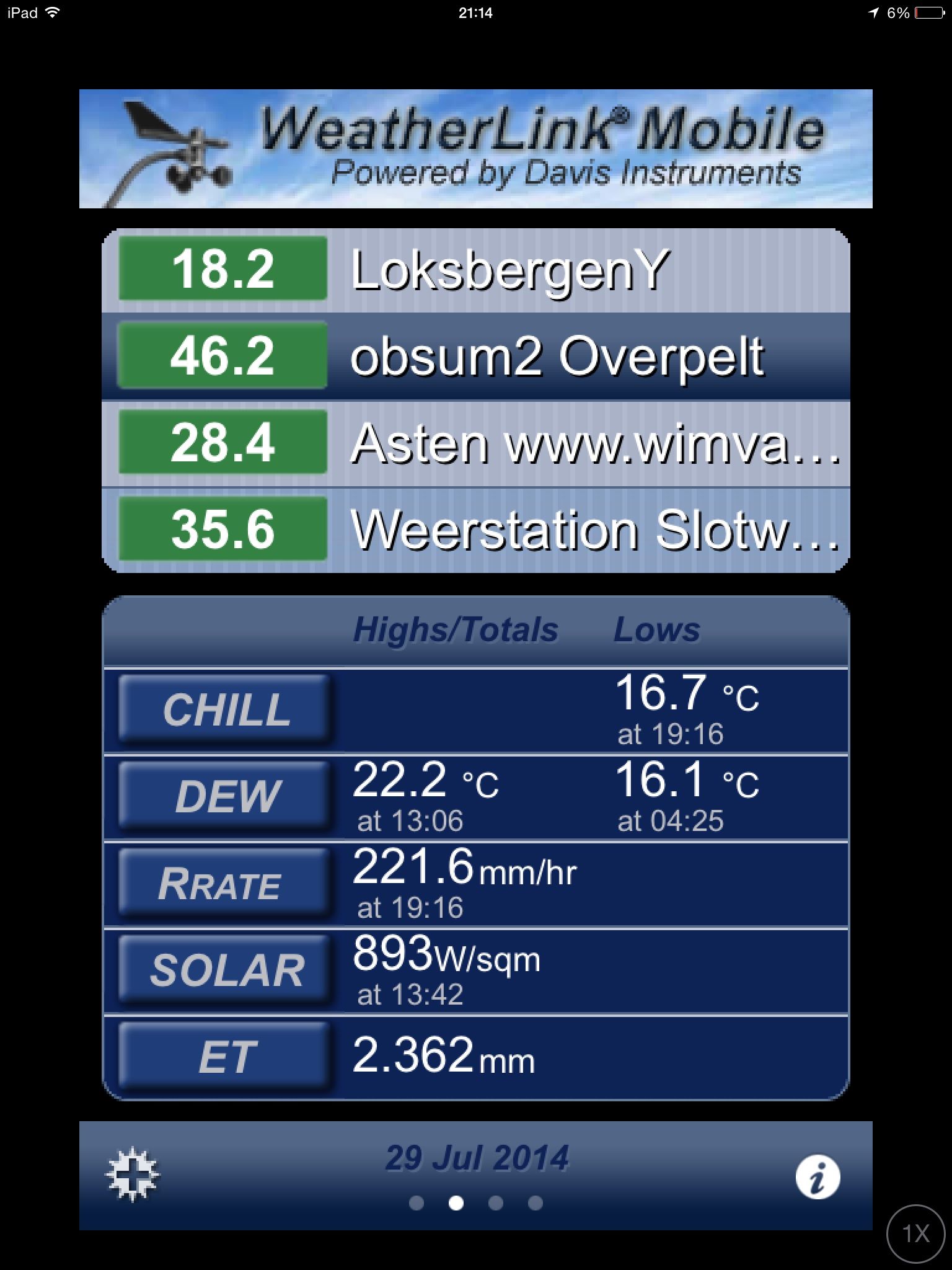952x1270 pixels.
Task: Toggle the 1X zoom scale button
Action: coord(915,1233)
